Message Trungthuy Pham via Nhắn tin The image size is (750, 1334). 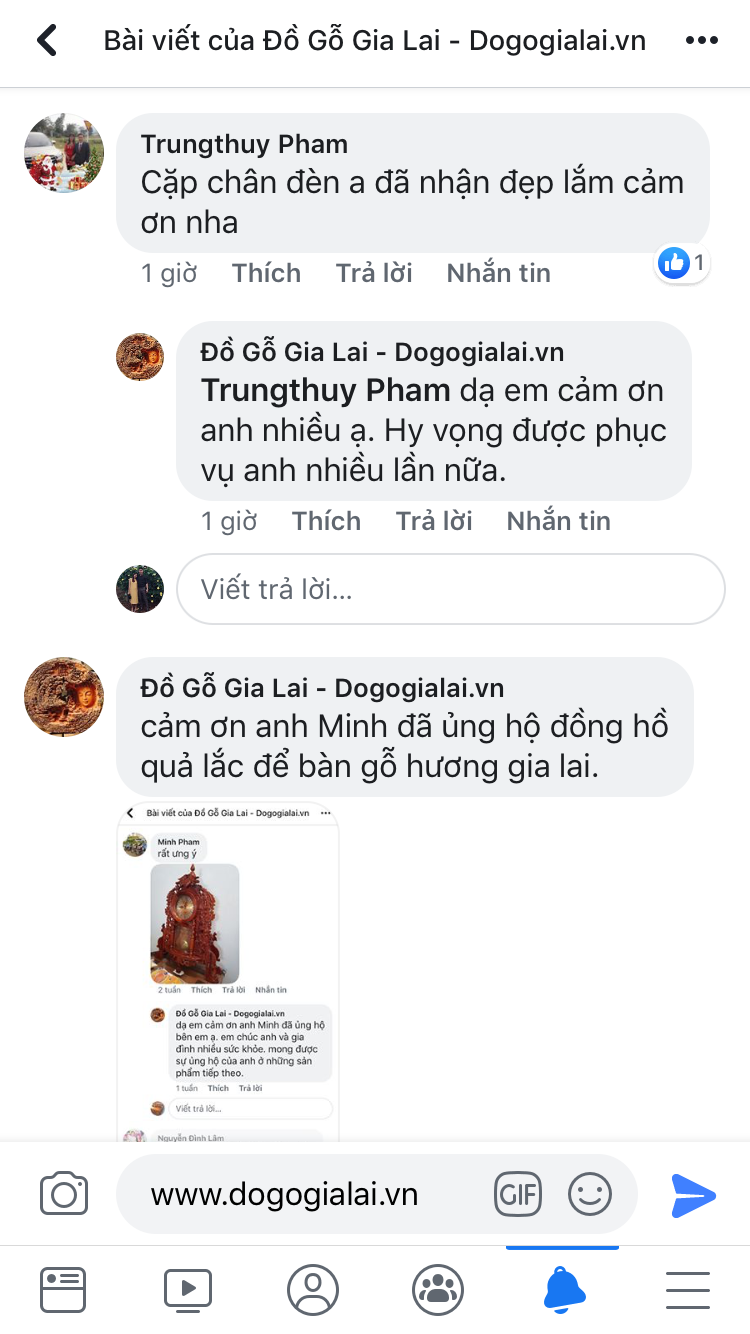[x=498, y=273]
